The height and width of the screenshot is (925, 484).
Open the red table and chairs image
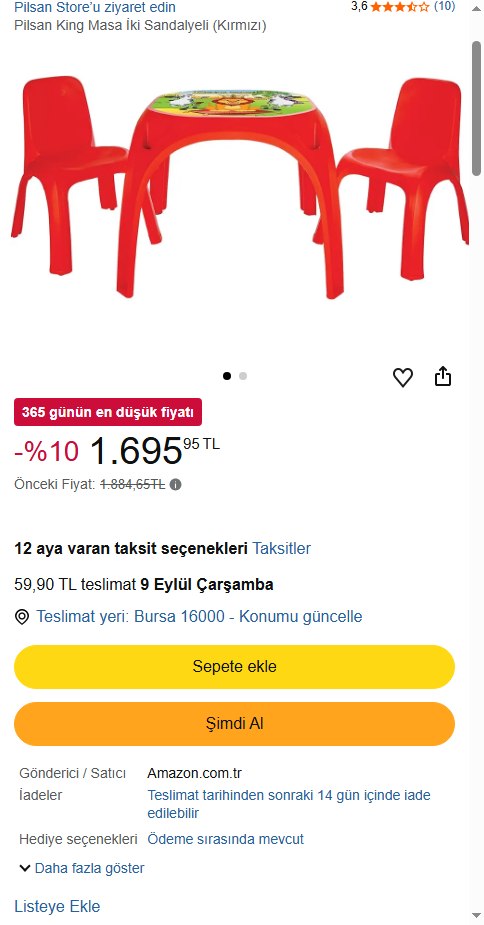click(239, 188)
